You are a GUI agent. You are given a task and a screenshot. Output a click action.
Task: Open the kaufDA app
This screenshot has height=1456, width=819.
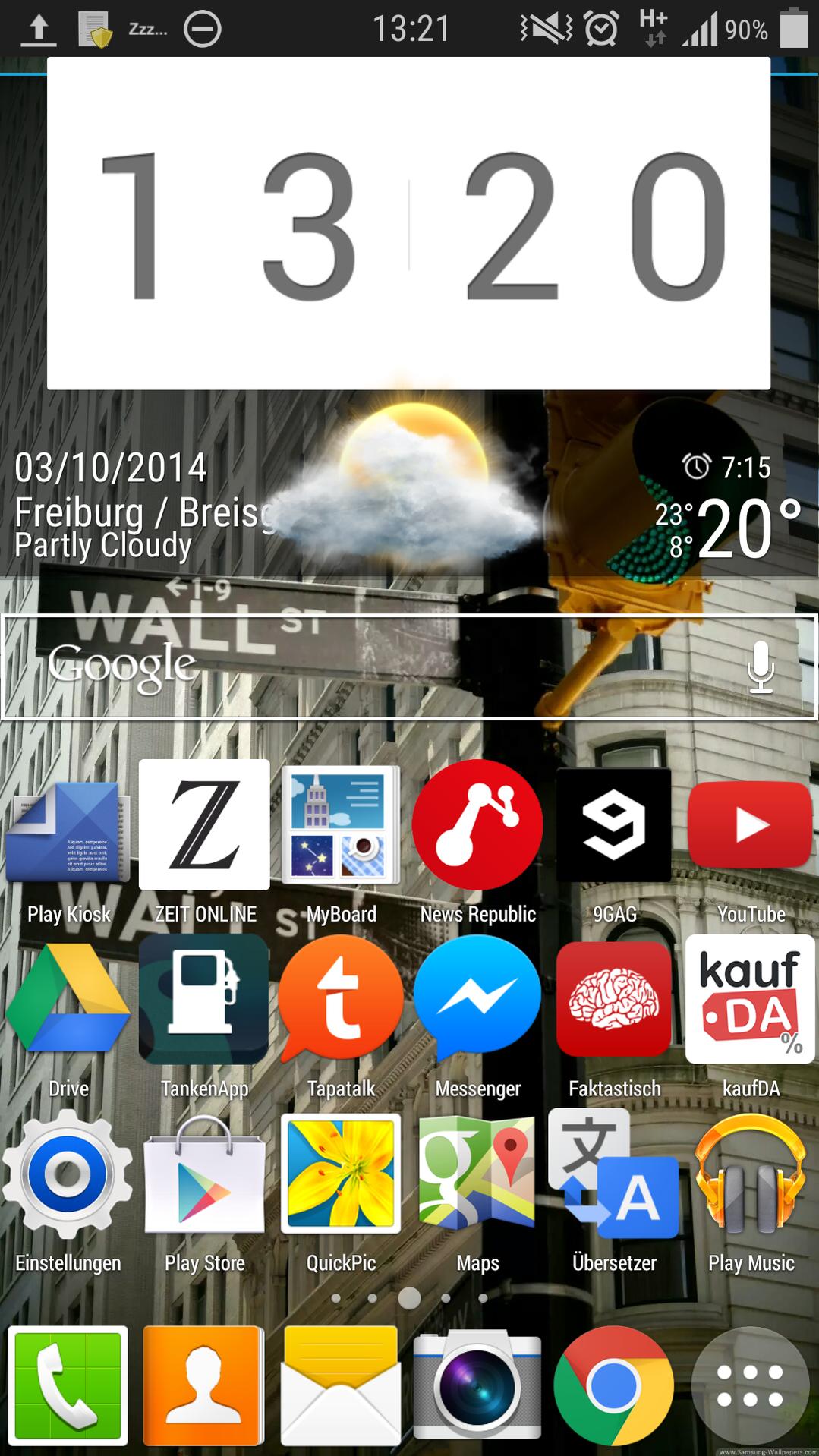click(x=750, y=998)
